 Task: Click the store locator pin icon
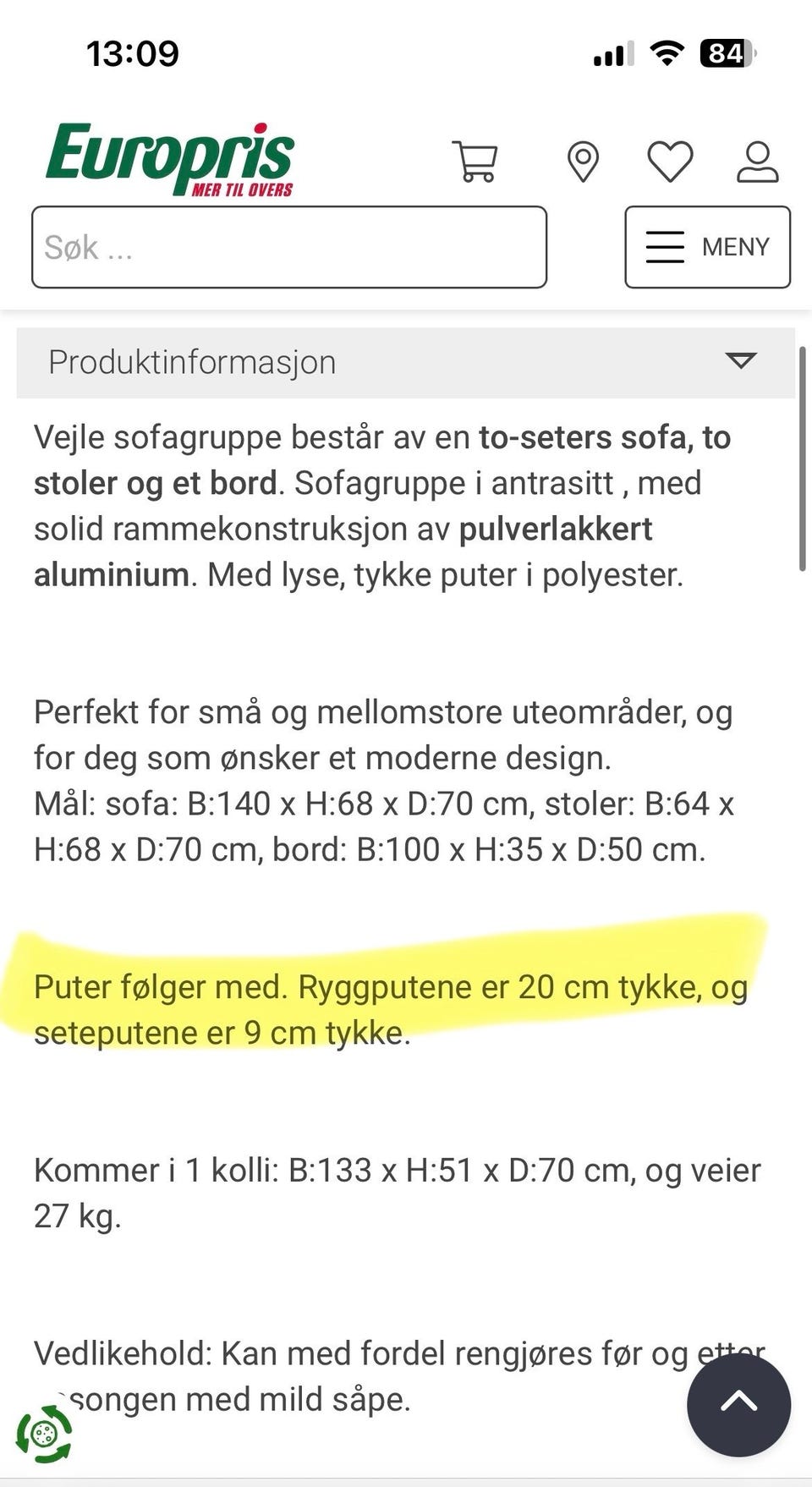[584, 162]
